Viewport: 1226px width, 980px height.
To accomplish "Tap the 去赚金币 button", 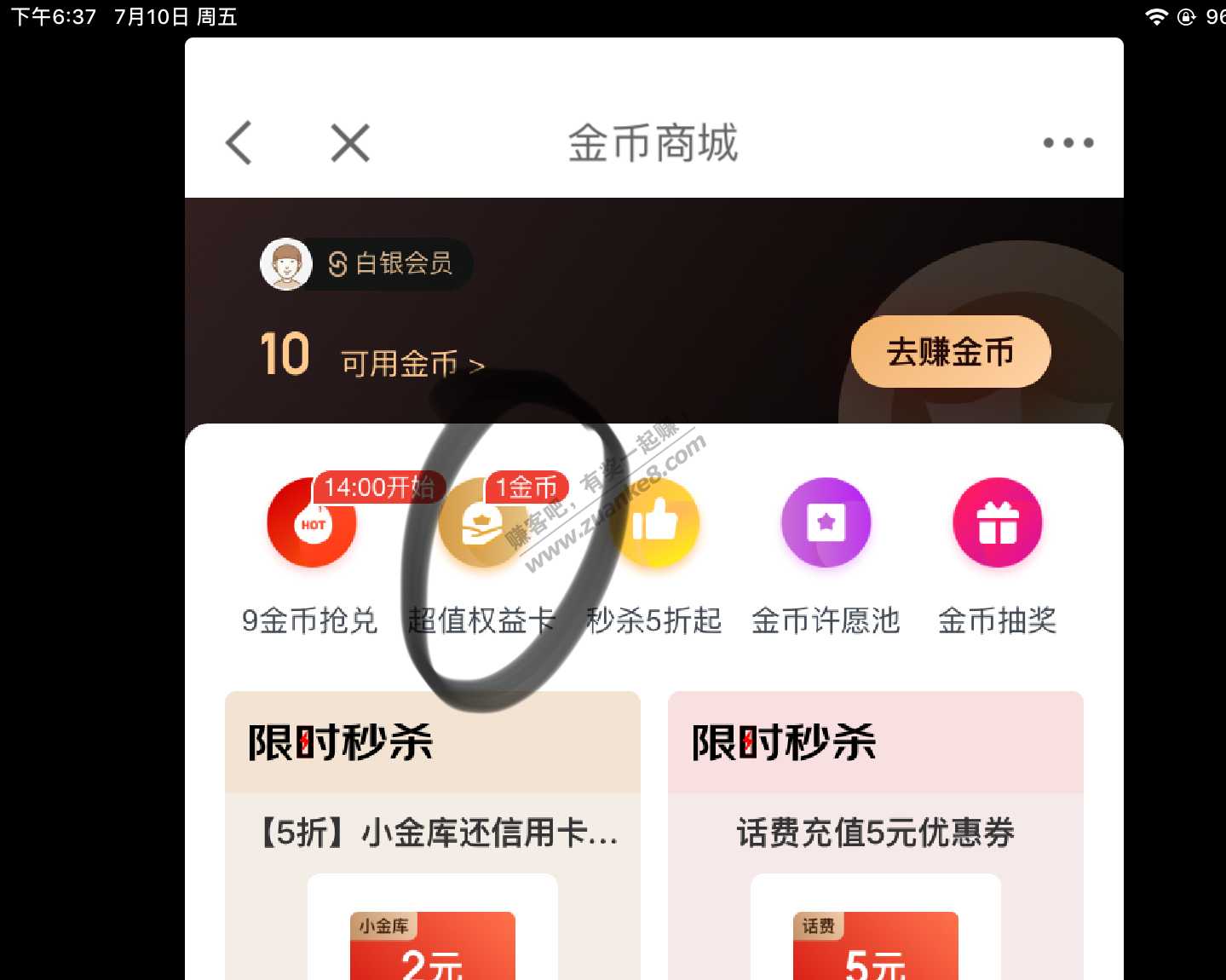I will point(950,352).
